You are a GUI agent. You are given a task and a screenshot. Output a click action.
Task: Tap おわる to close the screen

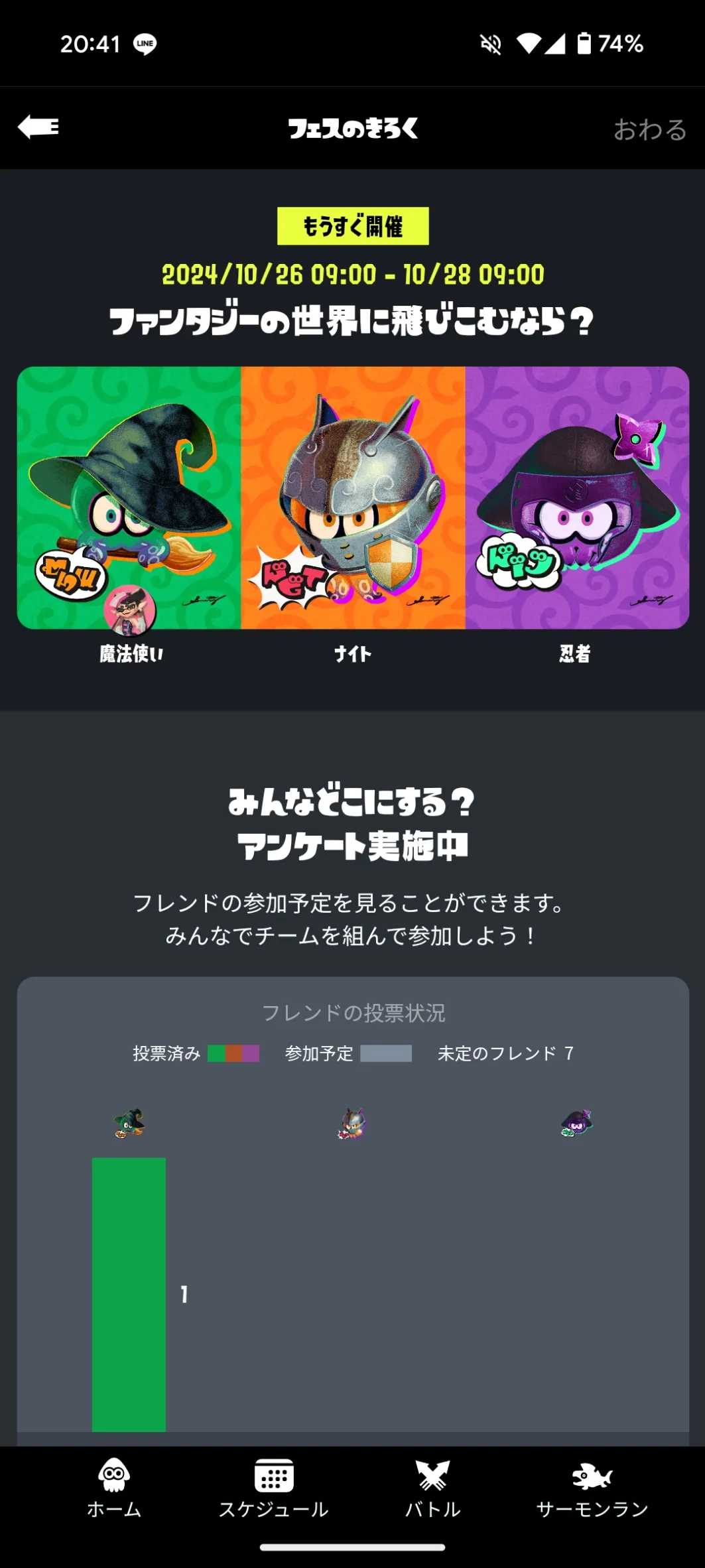pos(650,129)
